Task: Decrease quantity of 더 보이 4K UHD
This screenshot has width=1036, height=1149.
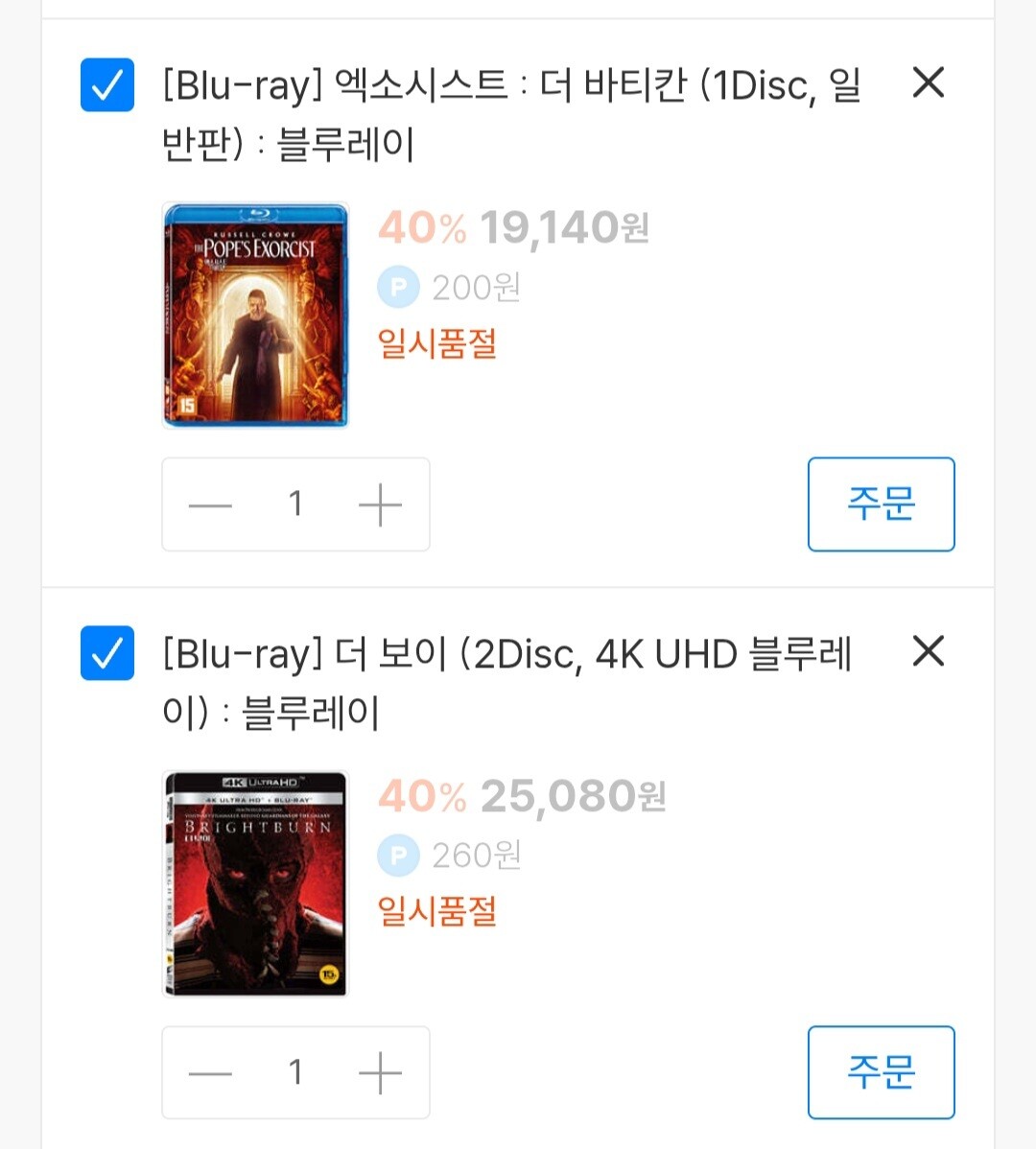Action: click(x=210, y=1073)
